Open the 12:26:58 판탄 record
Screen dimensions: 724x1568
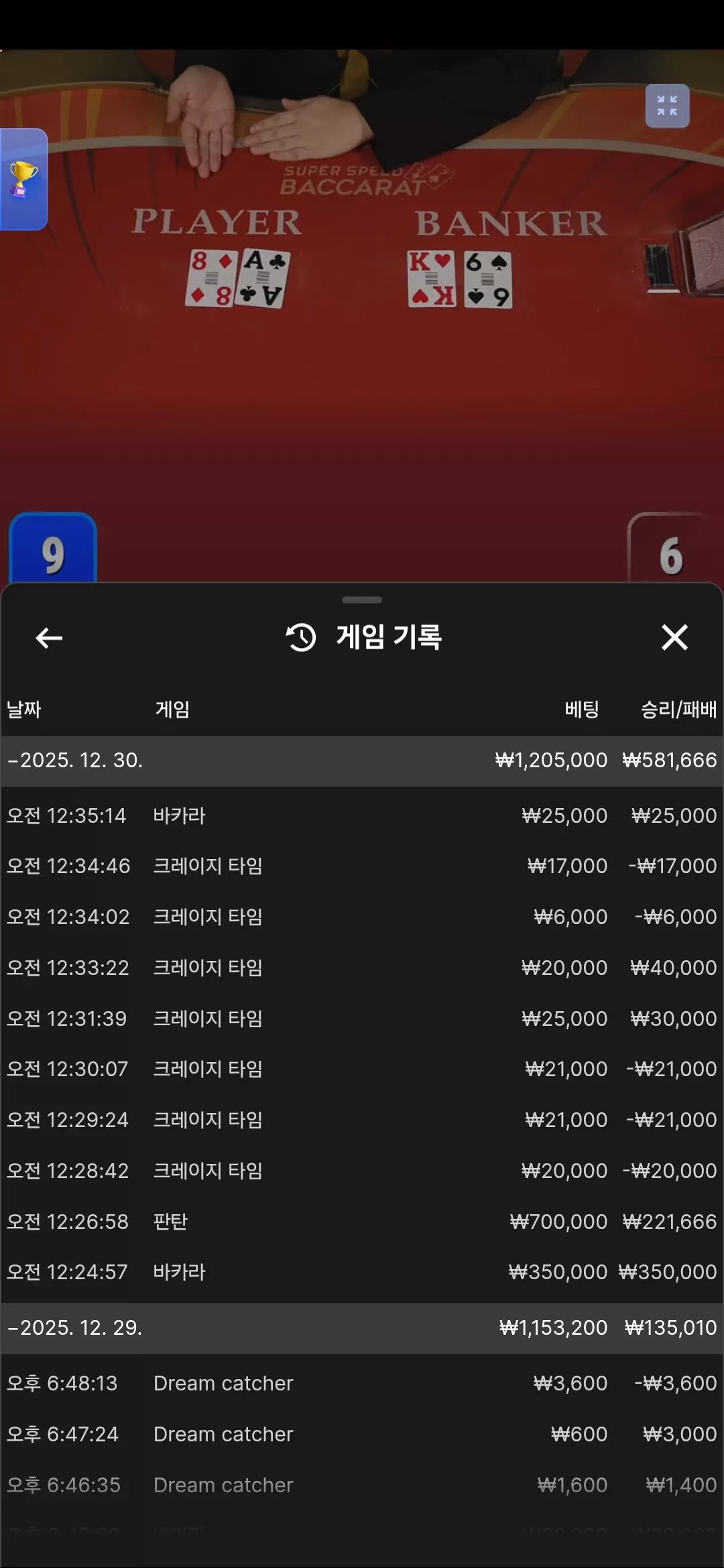pyautogui.click(x=362, y=1222)
